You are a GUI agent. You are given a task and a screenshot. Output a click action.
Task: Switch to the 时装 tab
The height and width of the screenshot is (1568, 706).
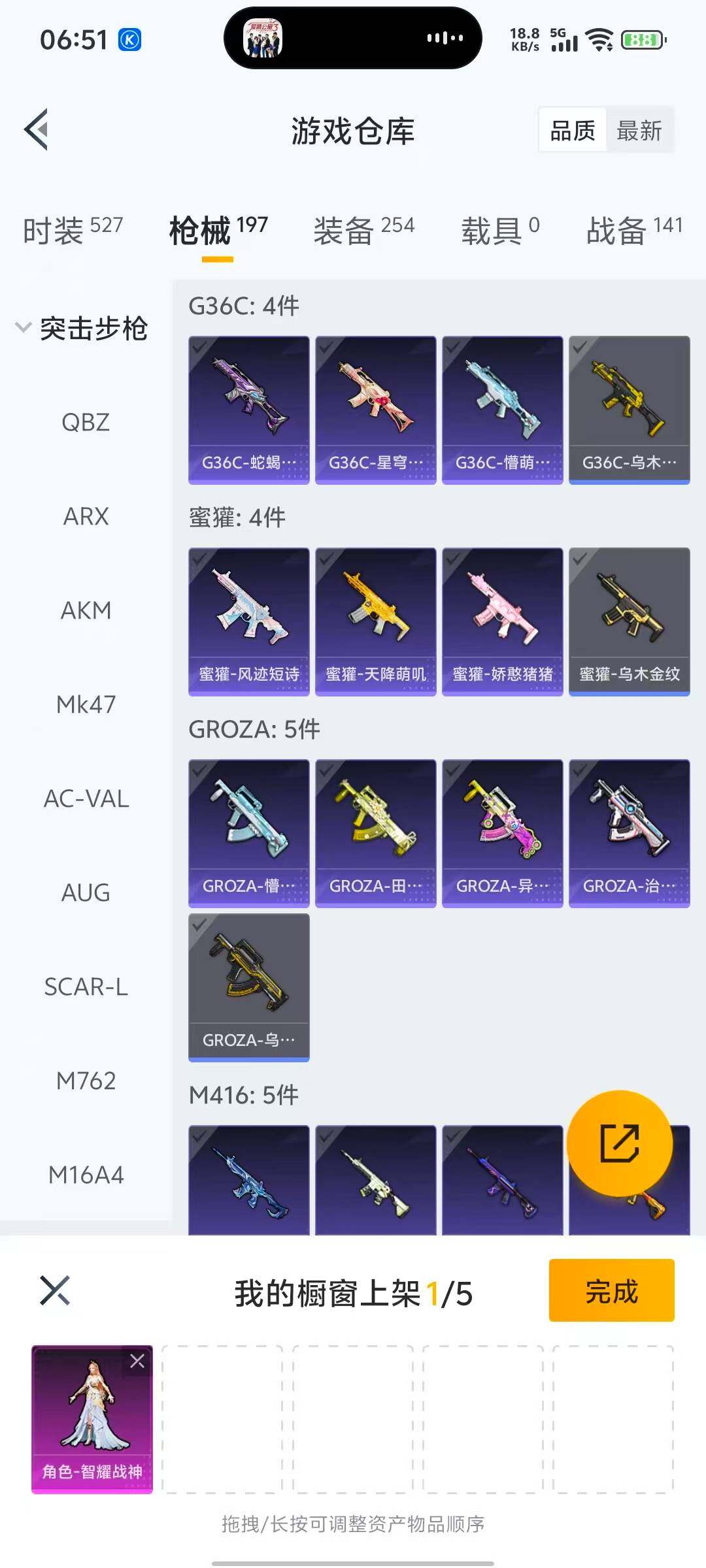click(73, 230)
